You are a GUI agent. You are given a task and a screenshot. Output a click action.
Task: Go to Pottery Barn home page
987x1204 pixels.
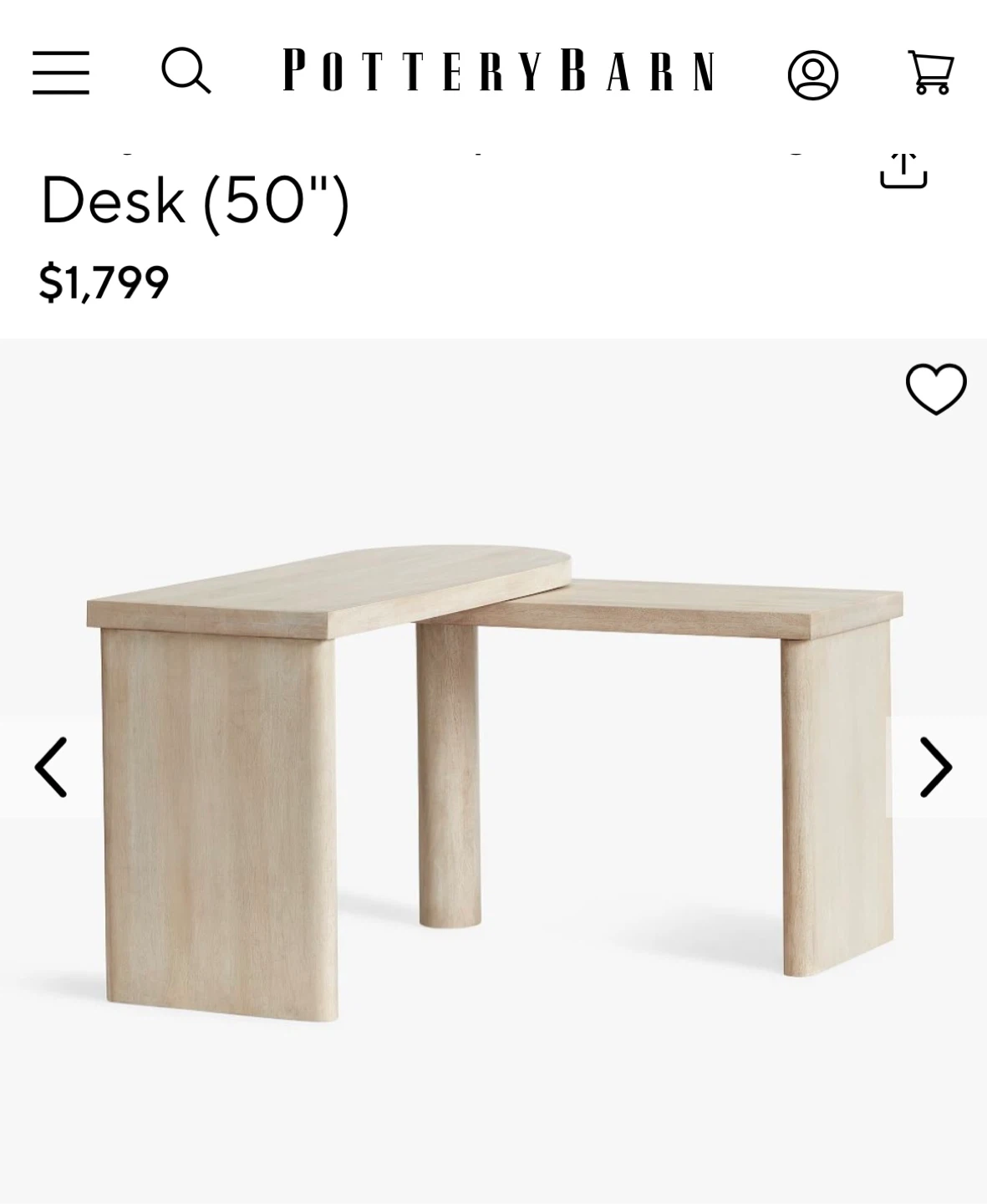coord(500,70)
